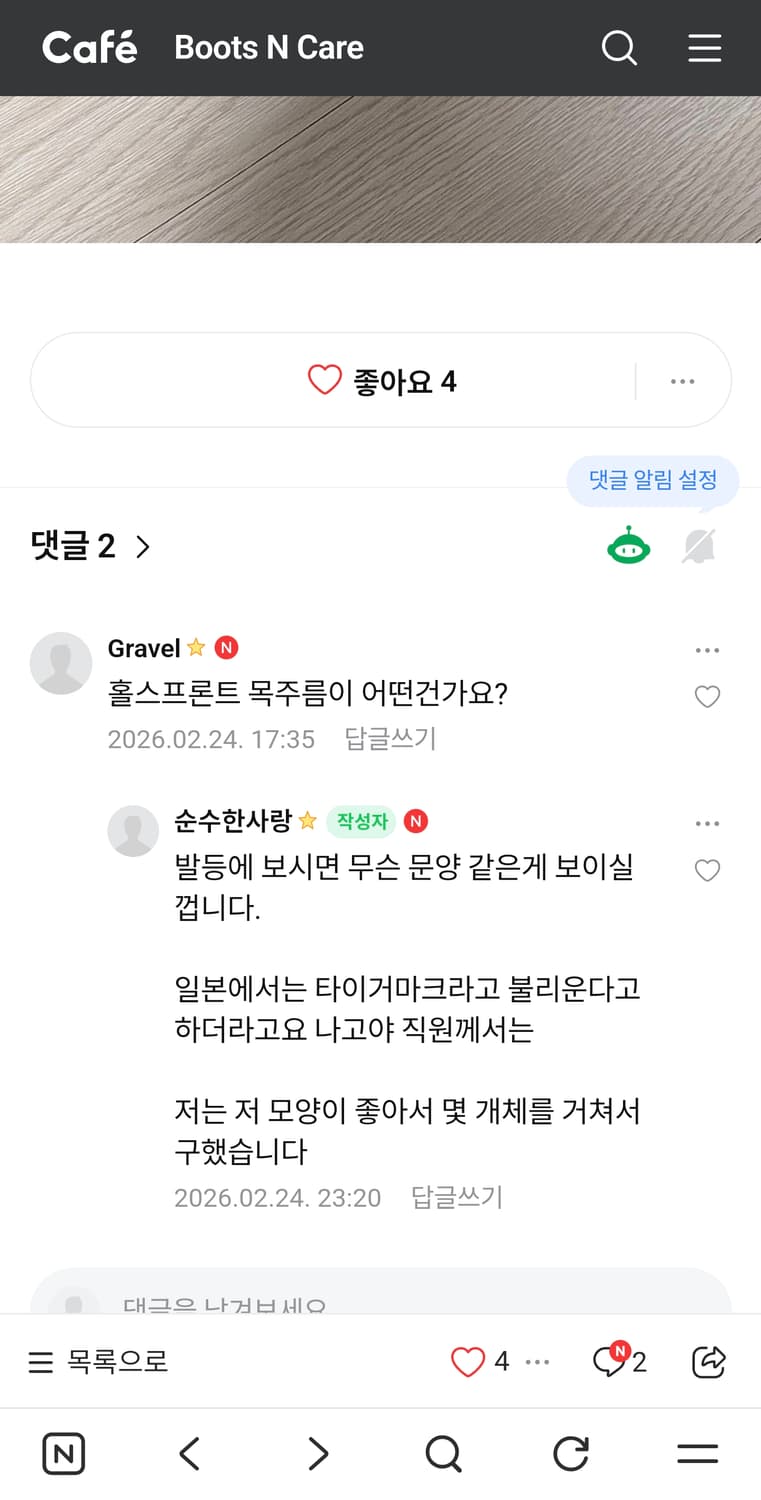Open the browser search icon

coord(443,1453)
